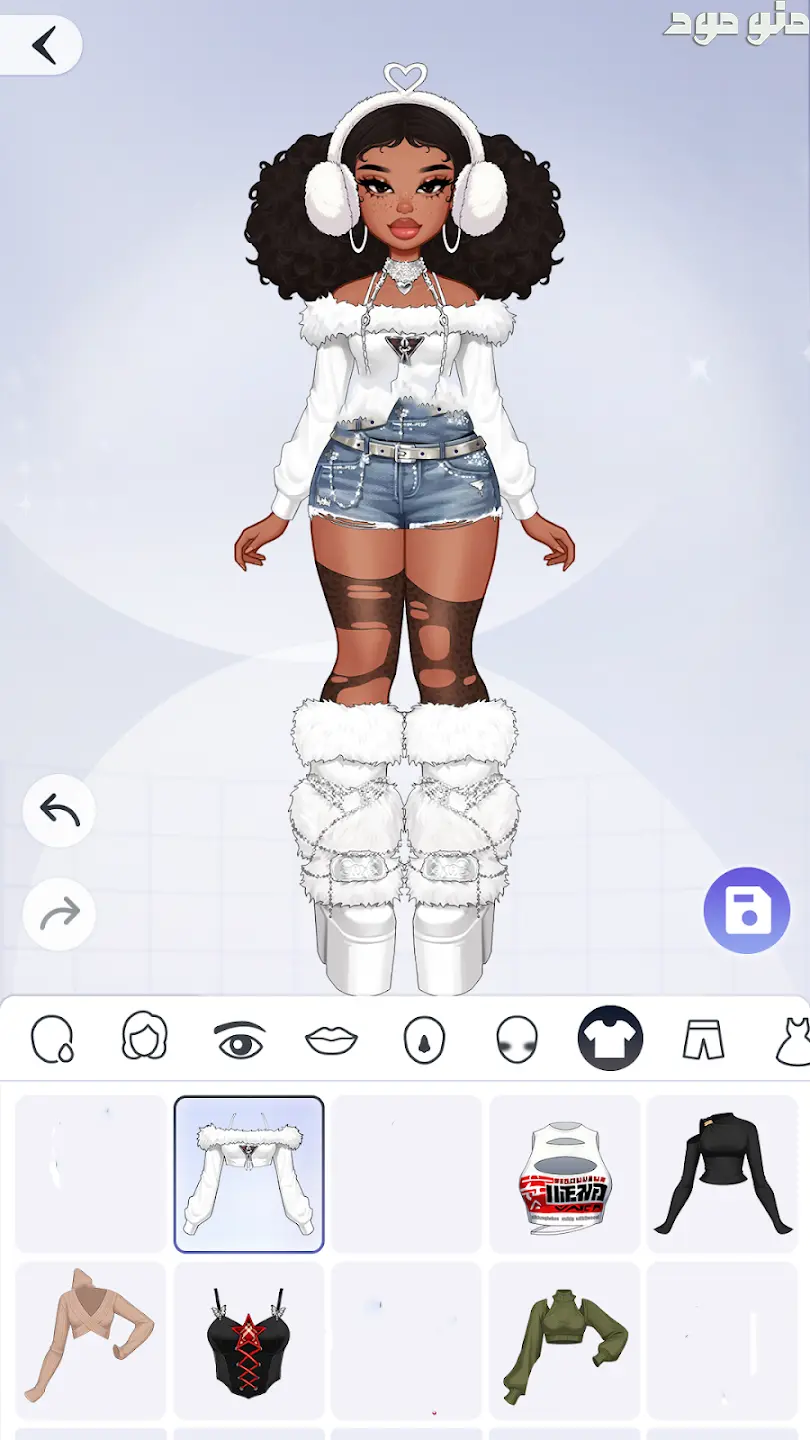Open the dress category
810x1440 pixels.
[792, 1040]
